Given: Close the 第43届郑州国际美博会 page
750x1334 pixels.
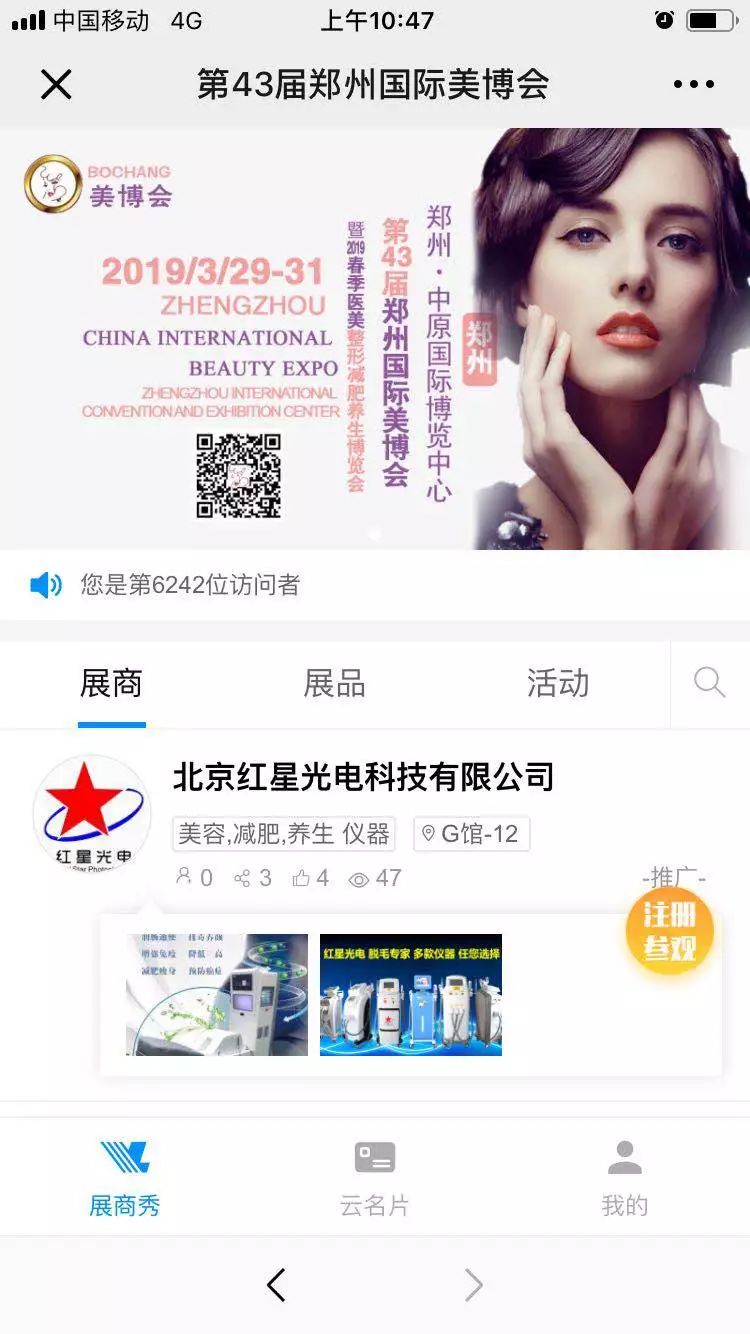Looking at the screenshot, I should (x=56, y=85).
